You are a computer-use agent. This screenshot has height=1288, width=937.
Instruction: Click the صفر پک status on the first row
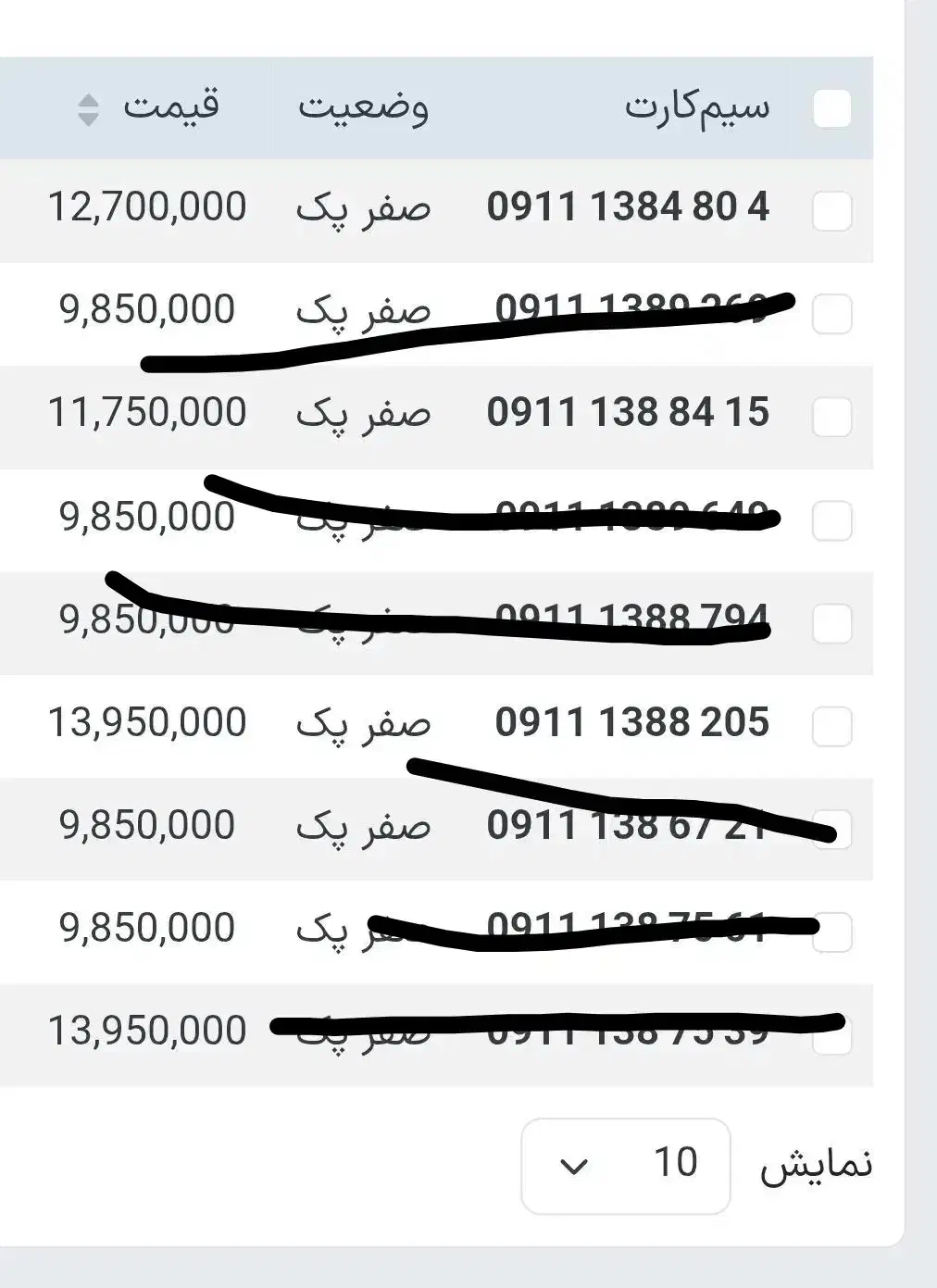pyautogui.click(x=366, y=207)
